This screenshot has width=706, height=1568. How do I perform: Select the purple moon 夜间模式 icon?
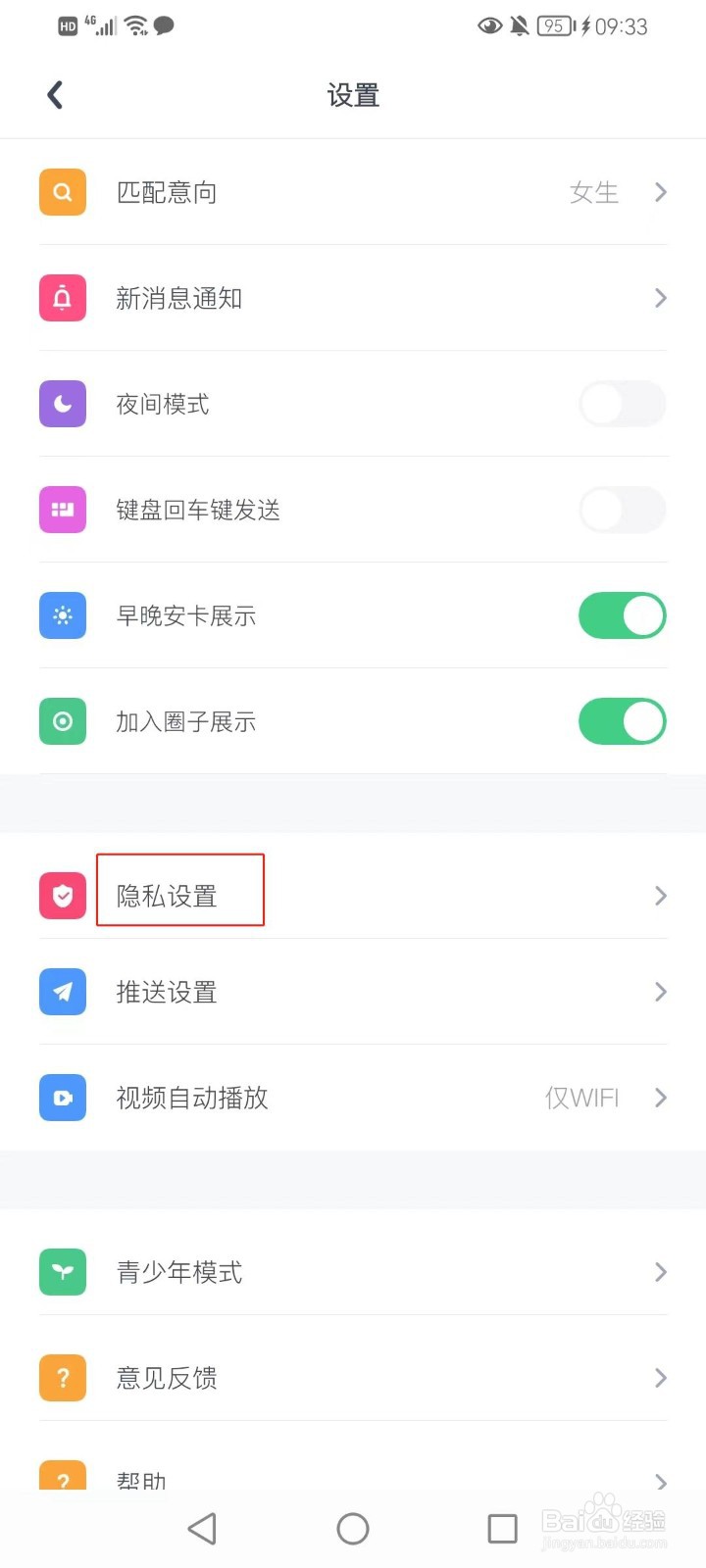62,404
